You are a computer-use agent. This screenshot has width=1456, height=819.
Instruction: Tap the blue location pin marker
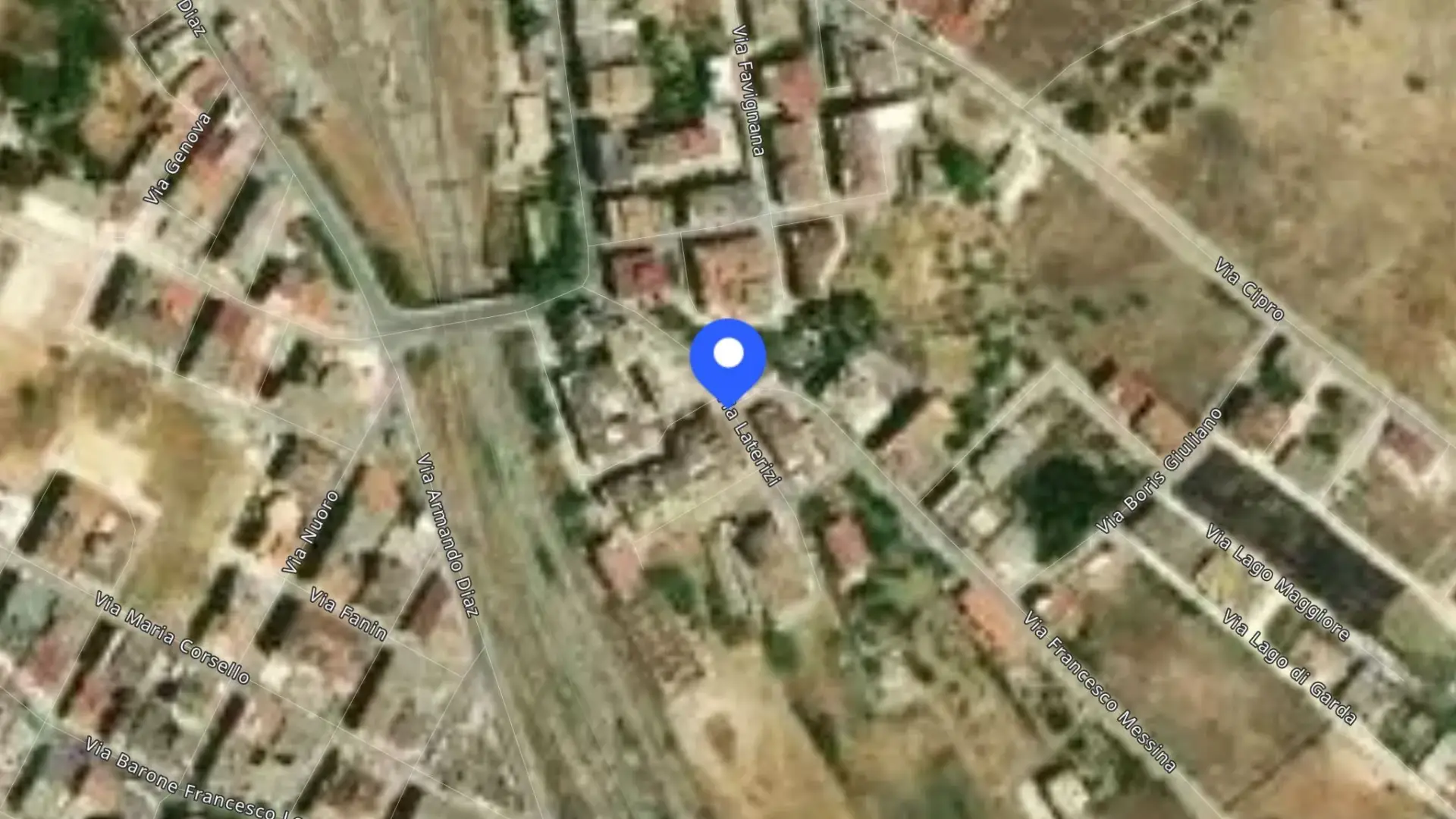pos(728,361)
